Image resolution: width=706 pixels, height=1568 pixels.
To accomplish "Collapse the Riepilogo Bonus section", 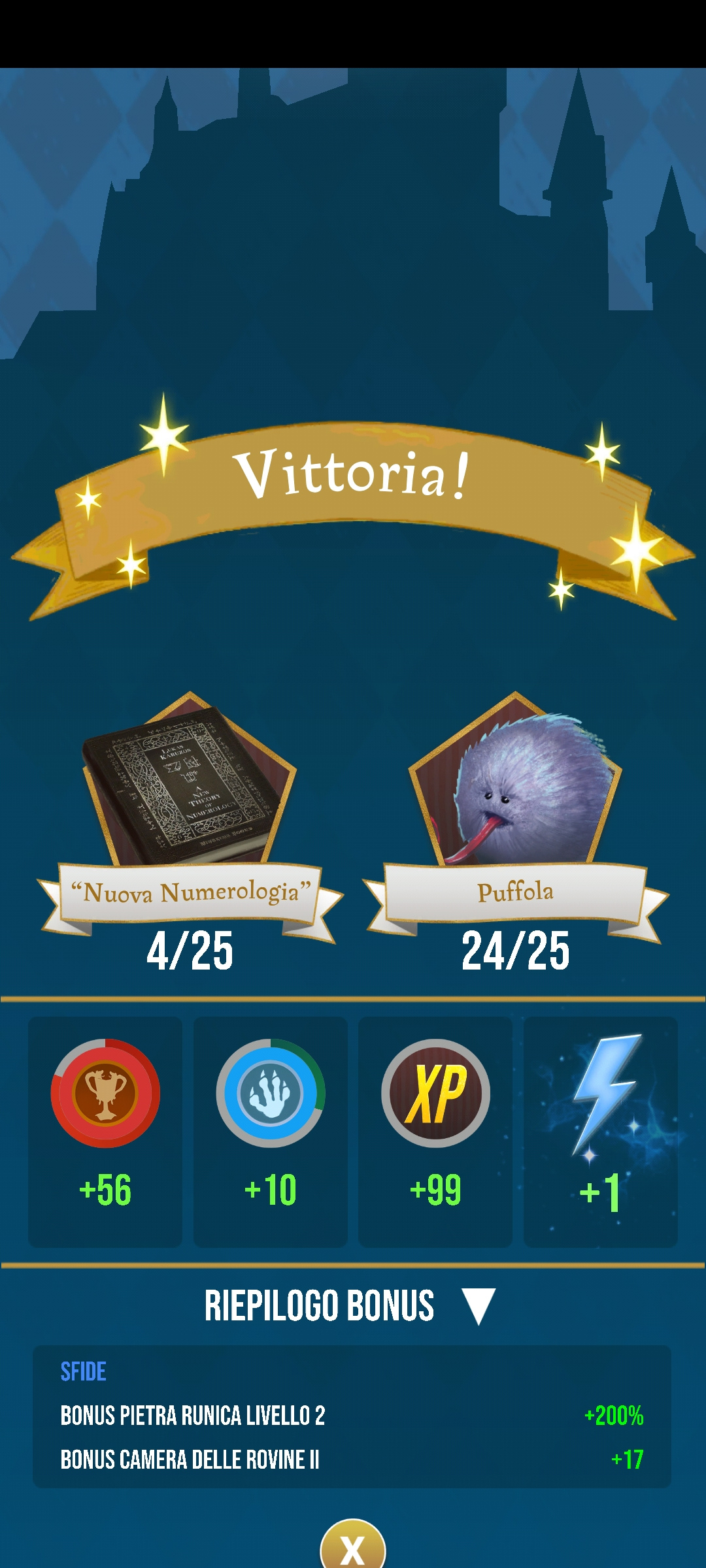I will 478,1306.
